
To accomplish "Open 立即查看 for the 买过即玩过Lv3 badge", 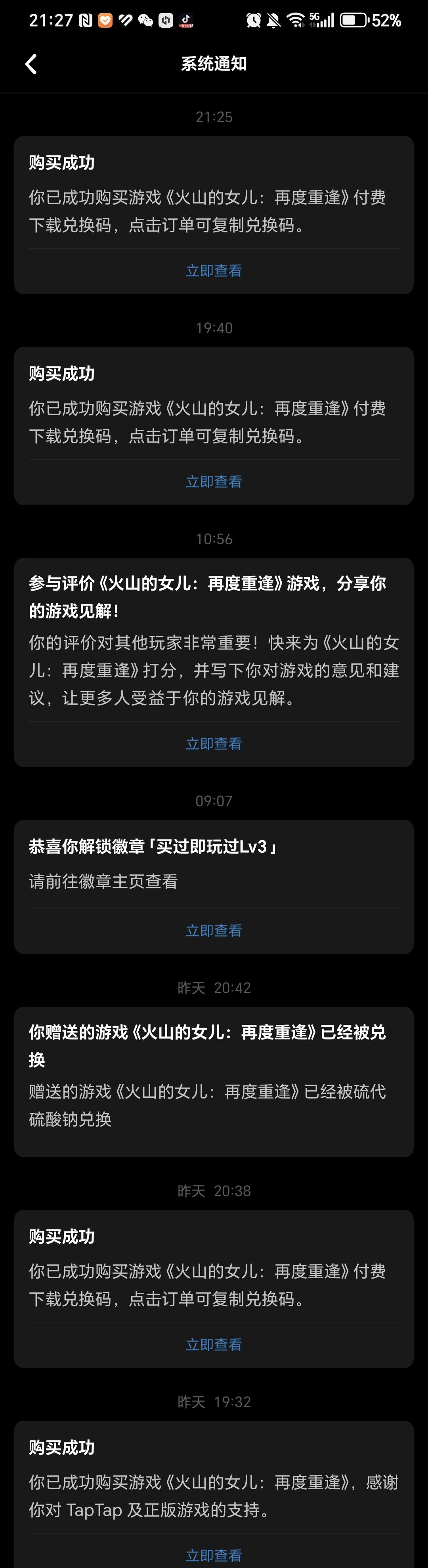I will click(x=213, y=930).
